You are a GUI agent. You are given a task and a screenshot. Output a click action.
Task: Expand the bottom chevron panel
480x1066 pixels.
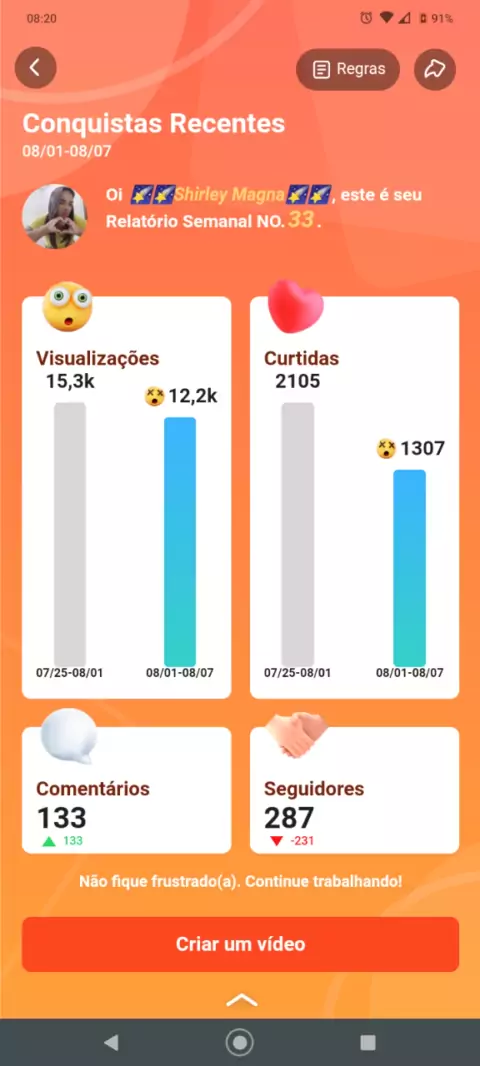coord(241,1000)
